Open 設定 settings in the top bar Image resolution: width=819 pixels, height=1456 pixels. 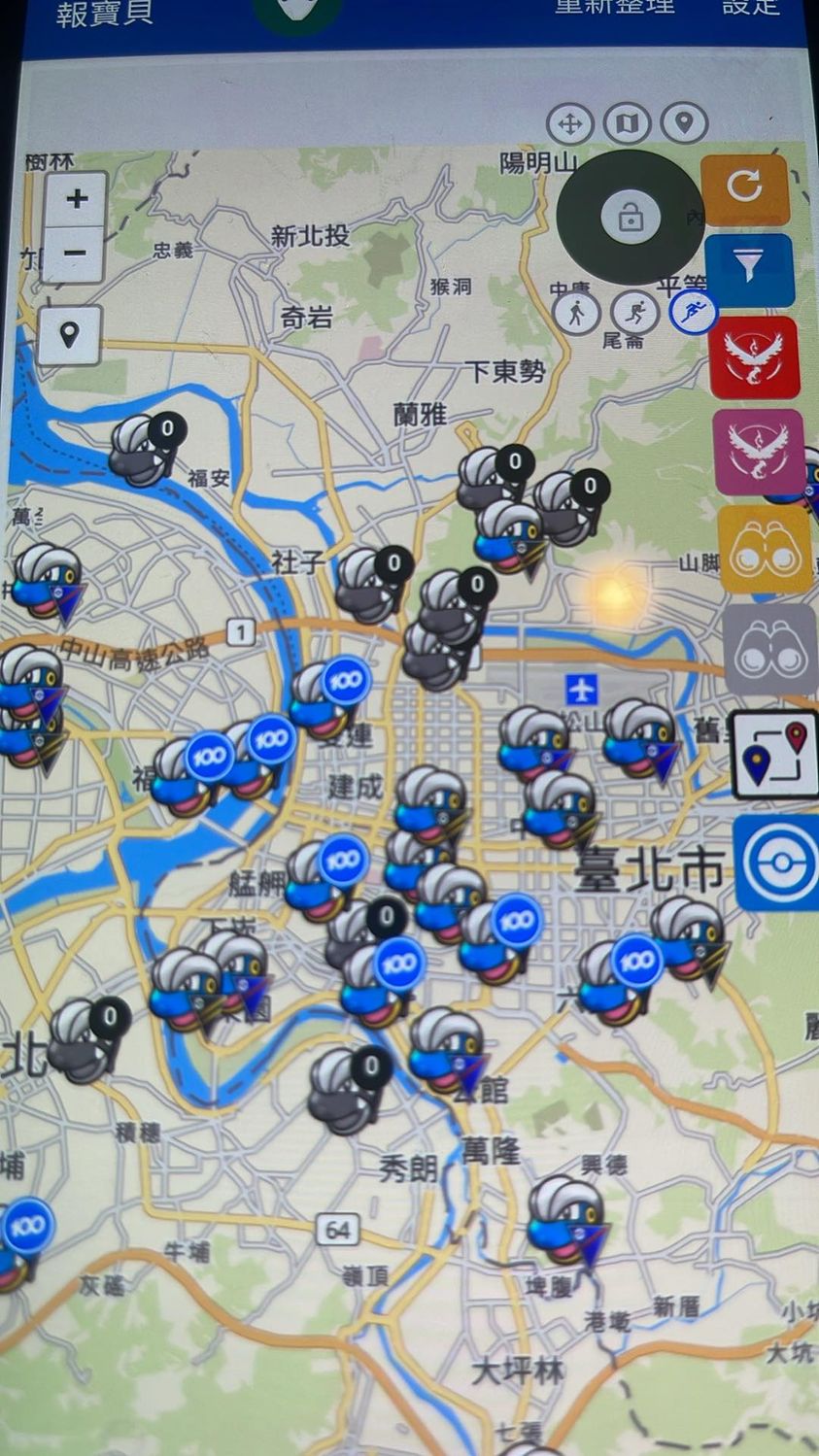tap(750, 8)
